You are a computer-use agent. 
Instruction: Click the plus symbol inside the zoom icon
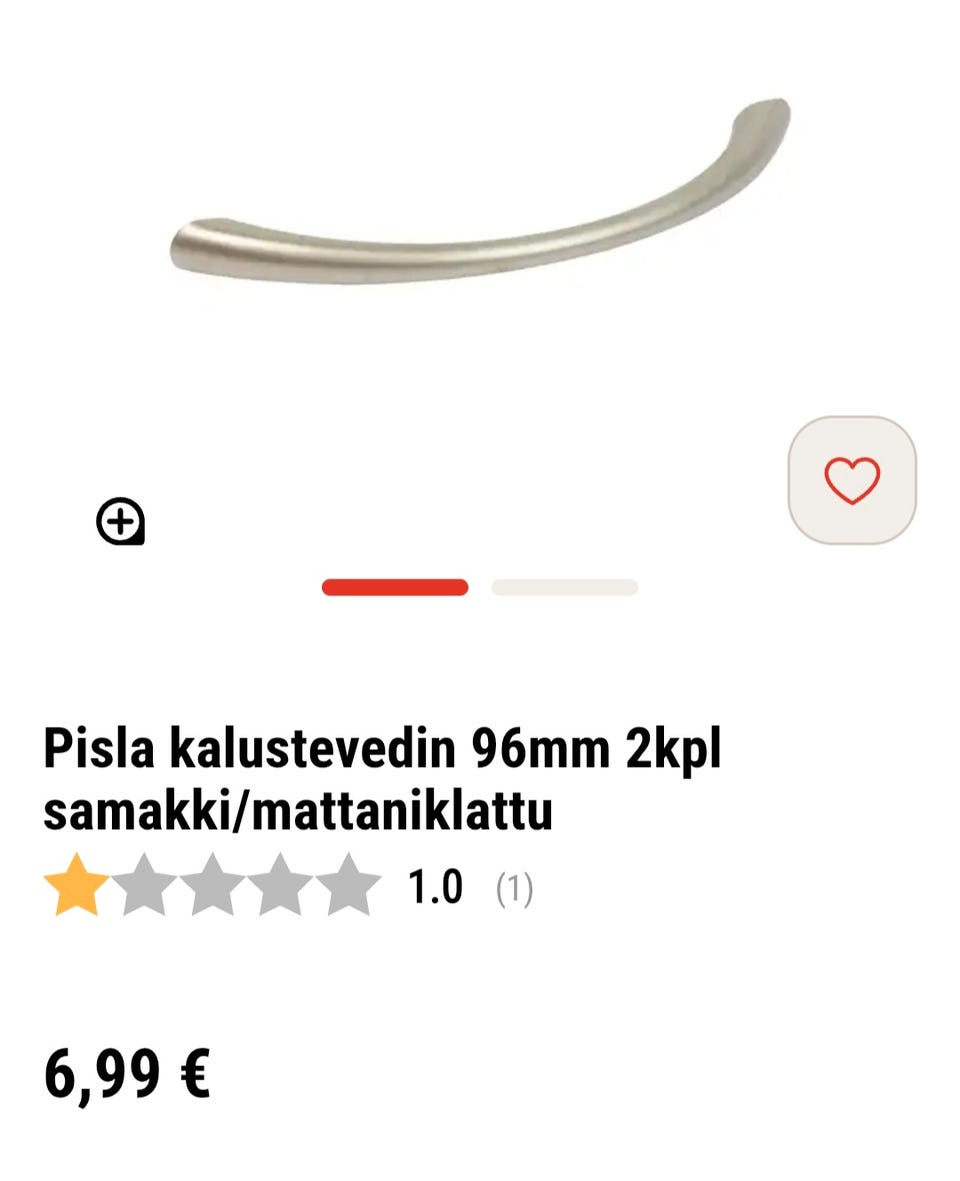pyautogui.click(x=119, y=519)
